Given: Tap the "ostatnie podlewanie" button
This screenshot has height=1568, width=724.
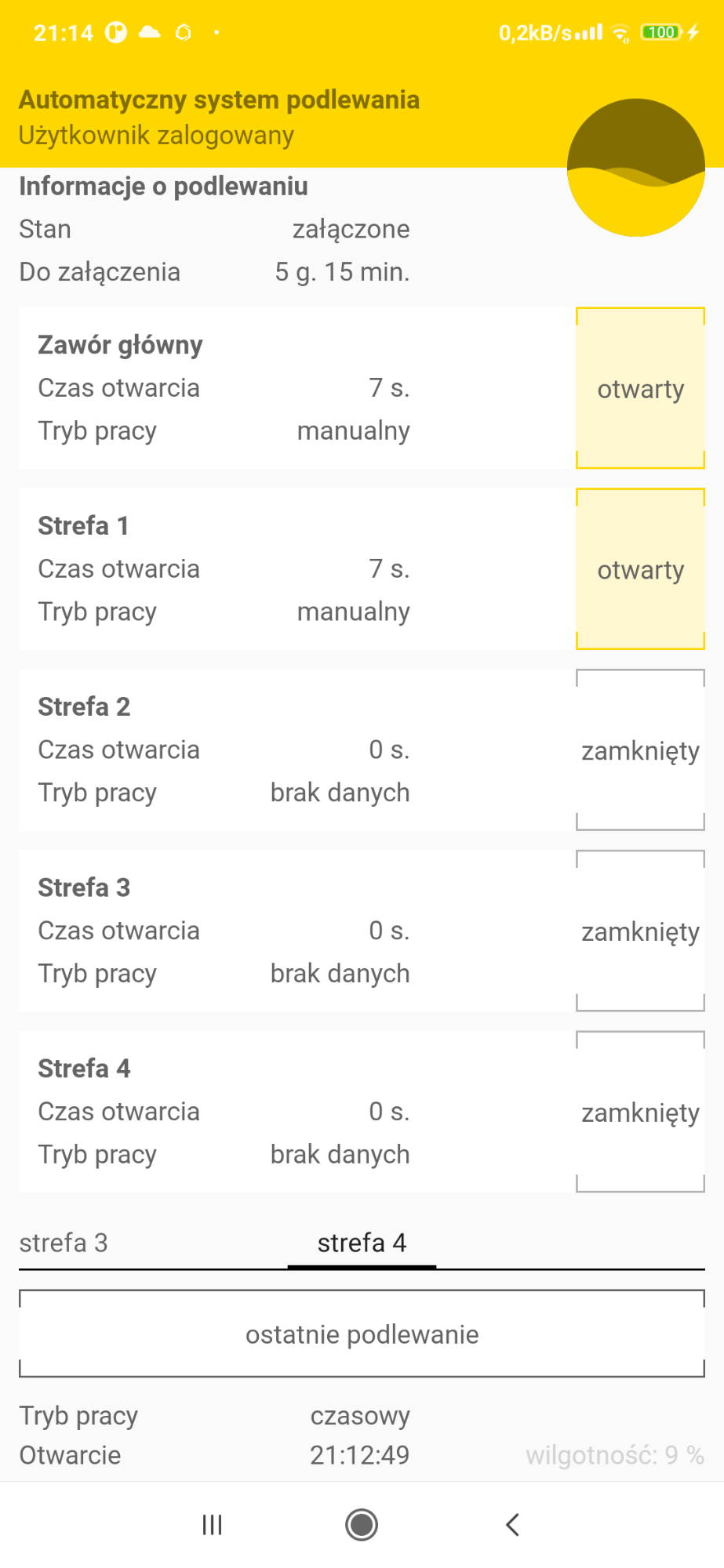Looking at the screenshot, I should coord(362,1334).
